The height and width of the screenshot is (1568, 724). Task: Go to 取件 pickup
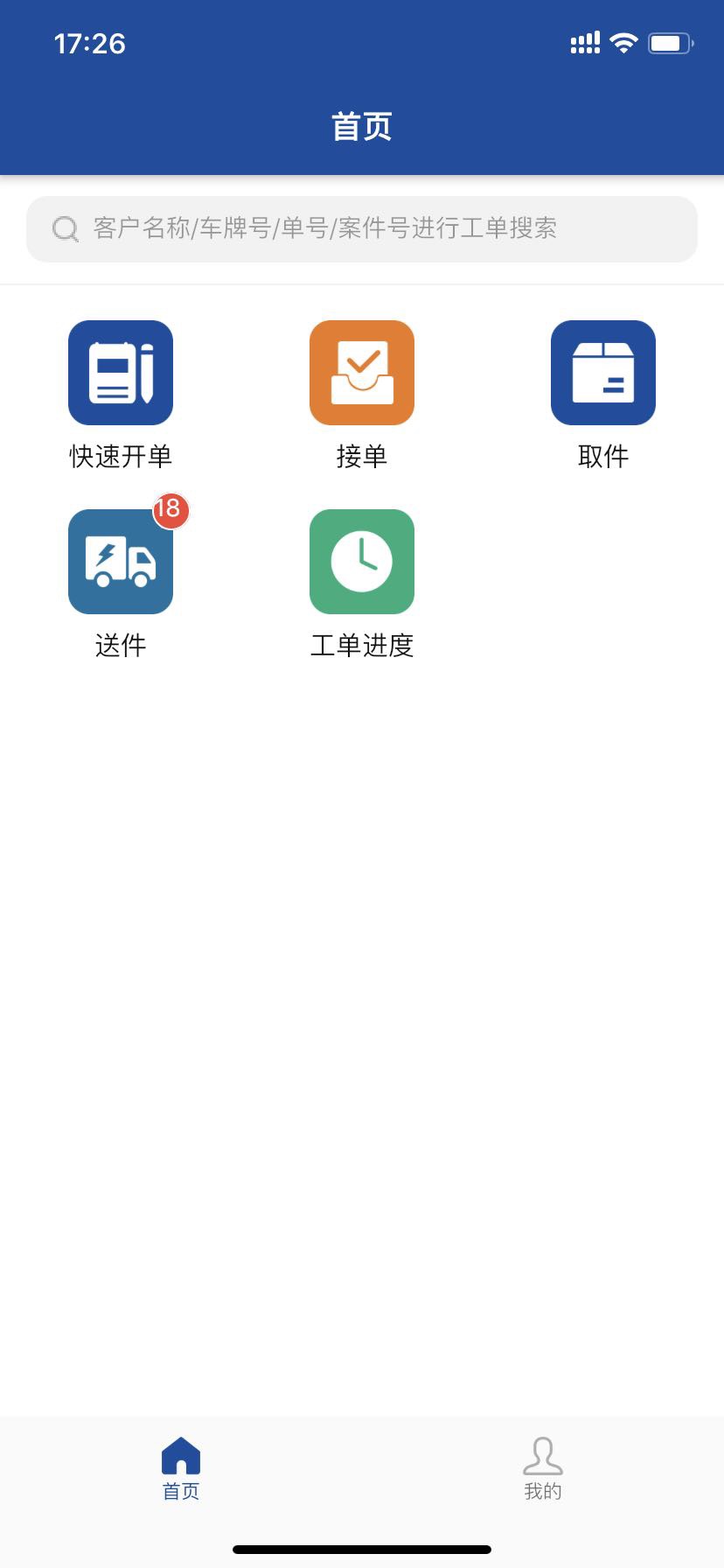coord(603,374)
